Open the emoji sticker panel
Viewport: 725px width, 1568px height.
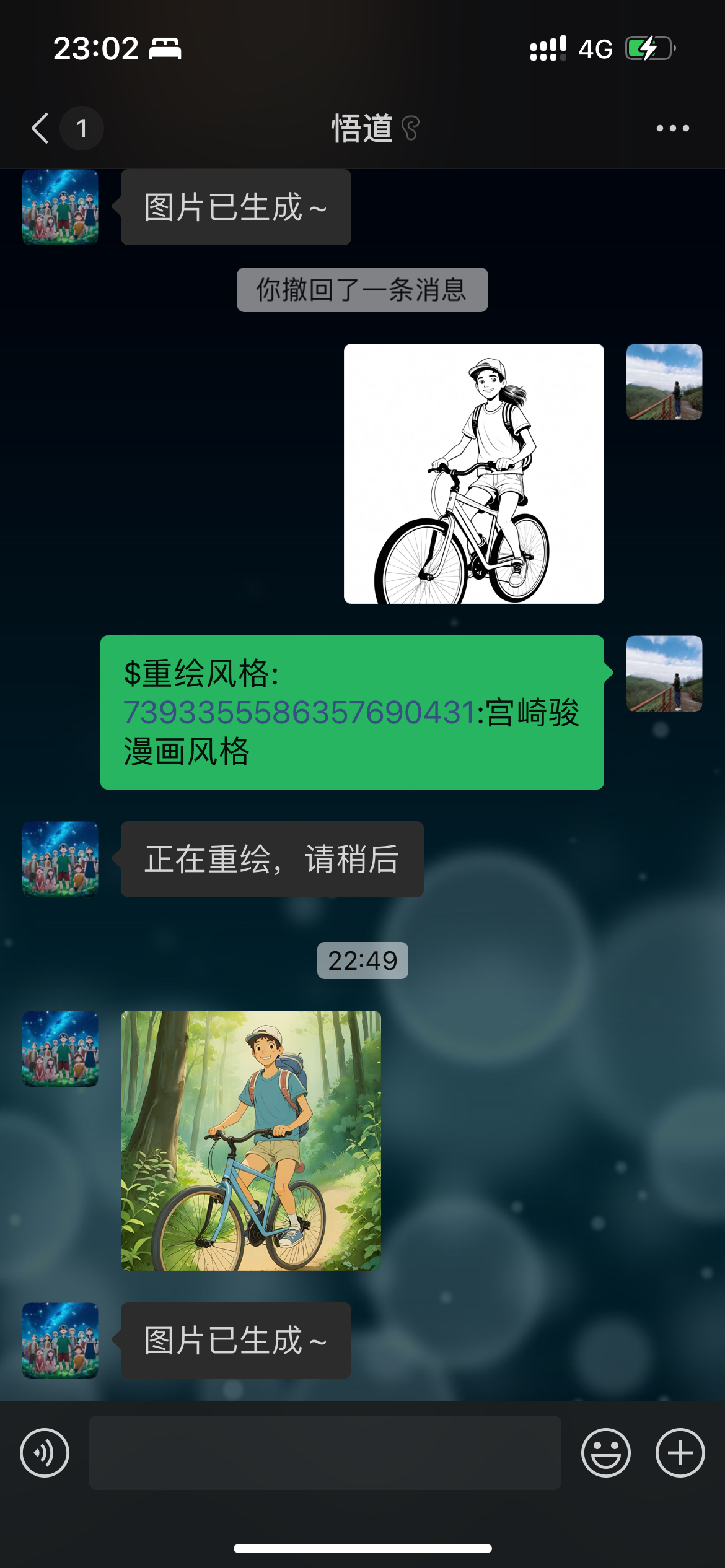(x=605, y=1452)
